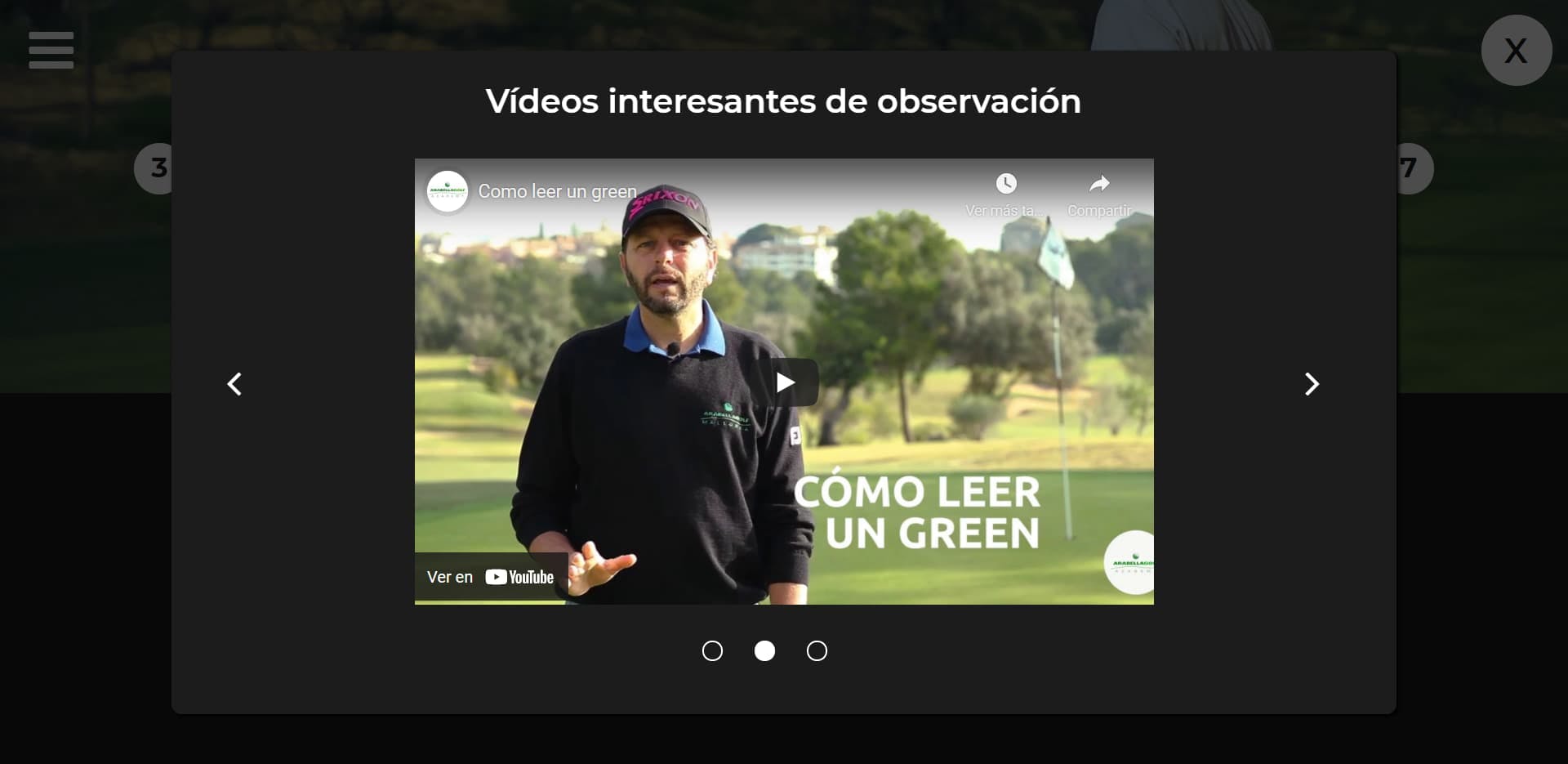Select the middle carousel dot
Image resolution: width=1568 pixels, height=764 pixels.
click(764, 650)
